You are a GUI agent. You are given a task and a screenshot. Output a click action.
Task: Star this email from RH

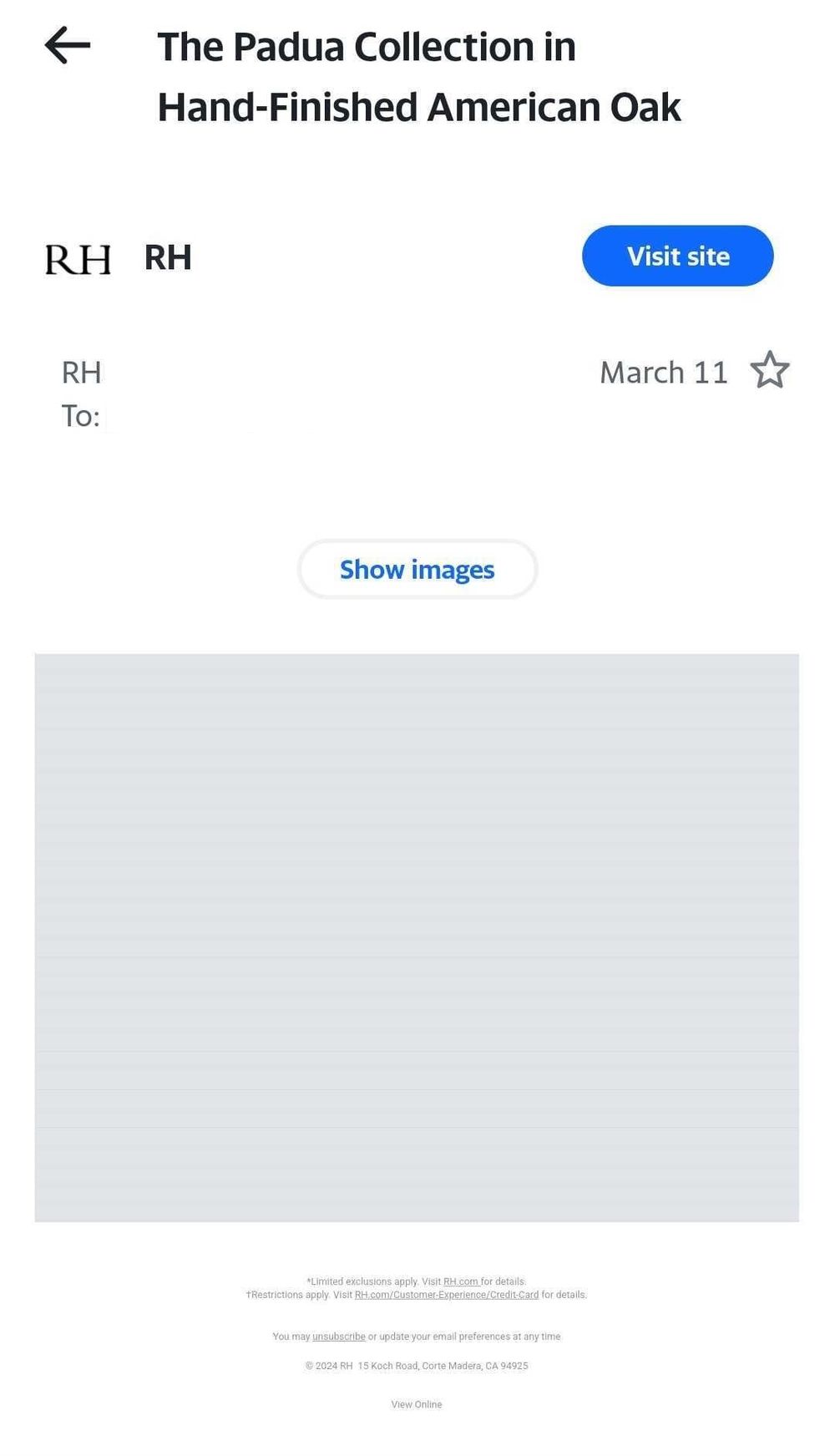click(x=769, y=370)
